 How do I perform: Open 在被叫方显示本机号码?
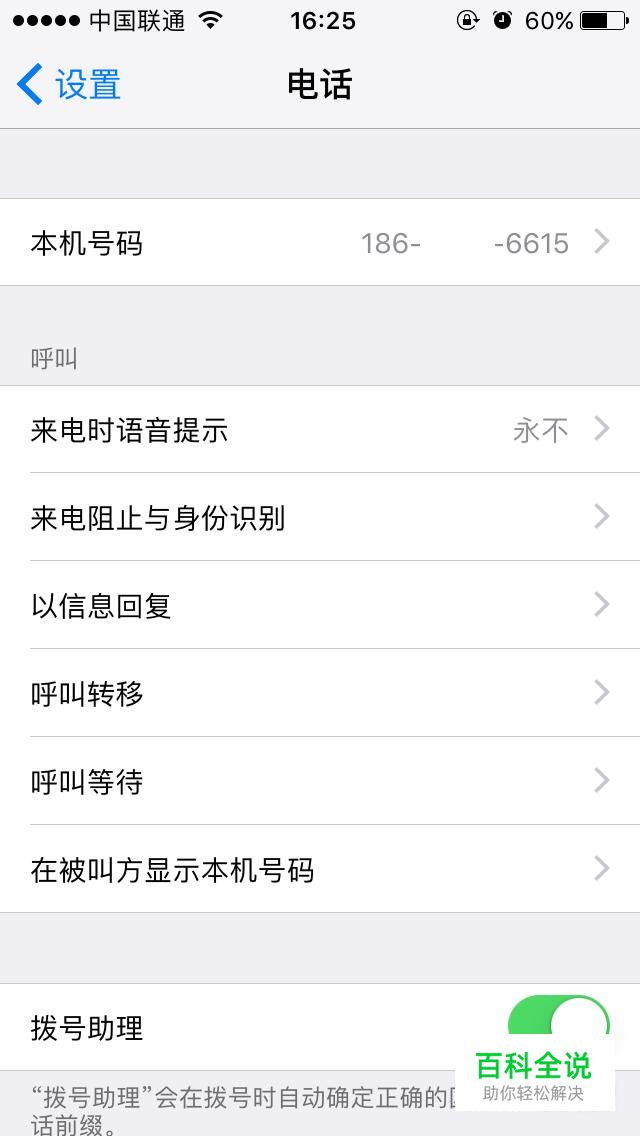tap(320, 869)
